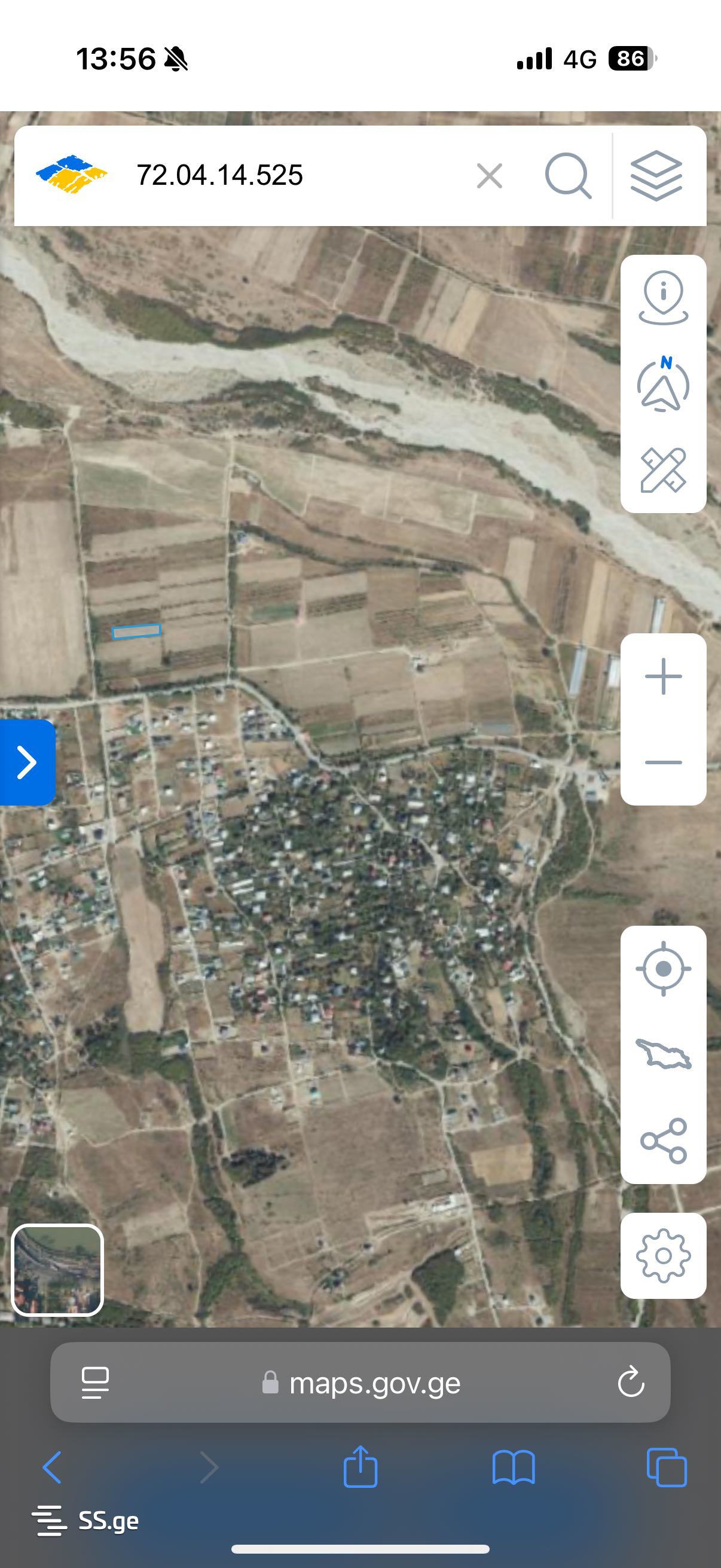Open the map layers panel

click(x=656, y=176)
